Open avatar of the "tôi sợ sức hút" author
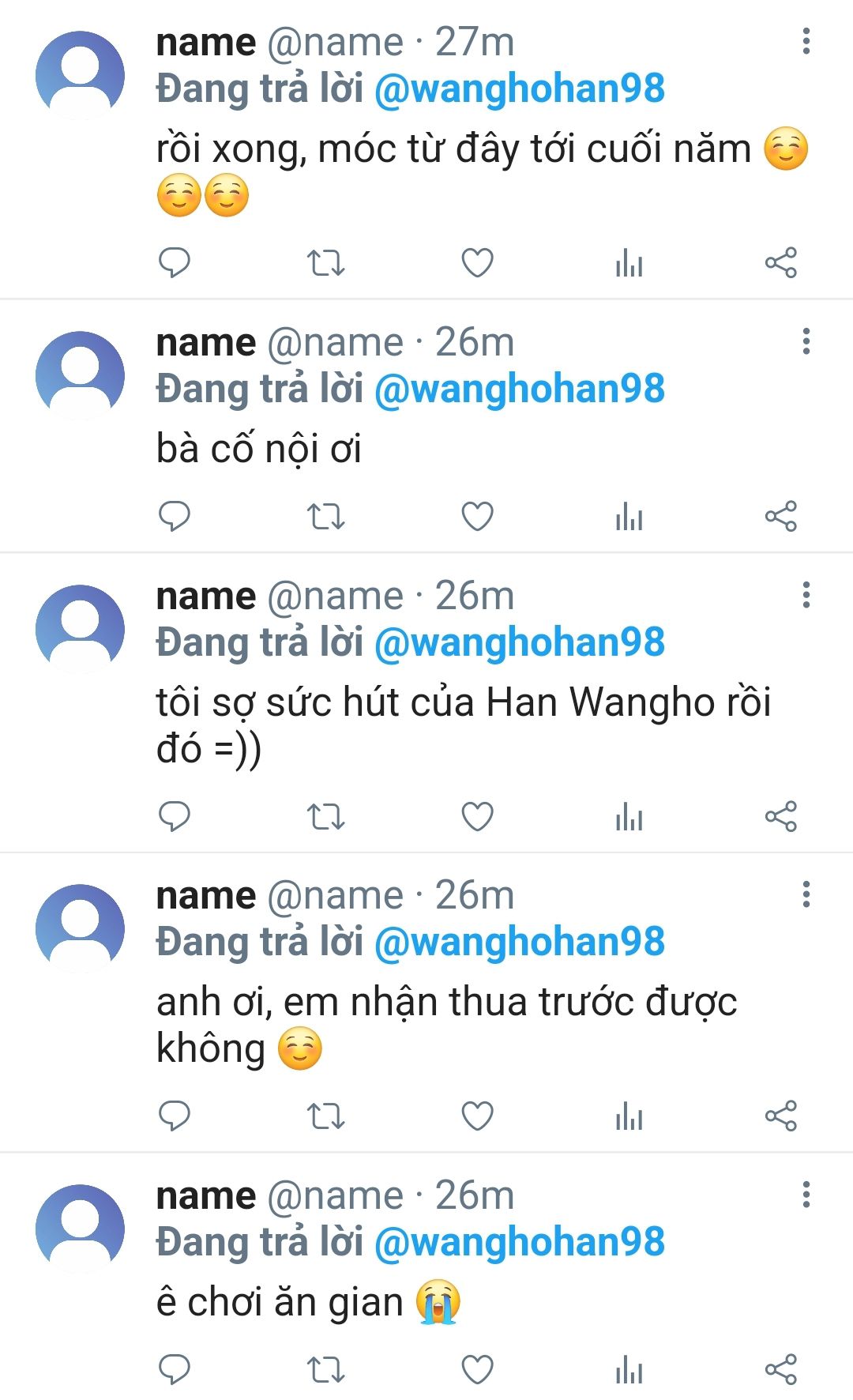The image size is (853, 1400). click(80, 628)
